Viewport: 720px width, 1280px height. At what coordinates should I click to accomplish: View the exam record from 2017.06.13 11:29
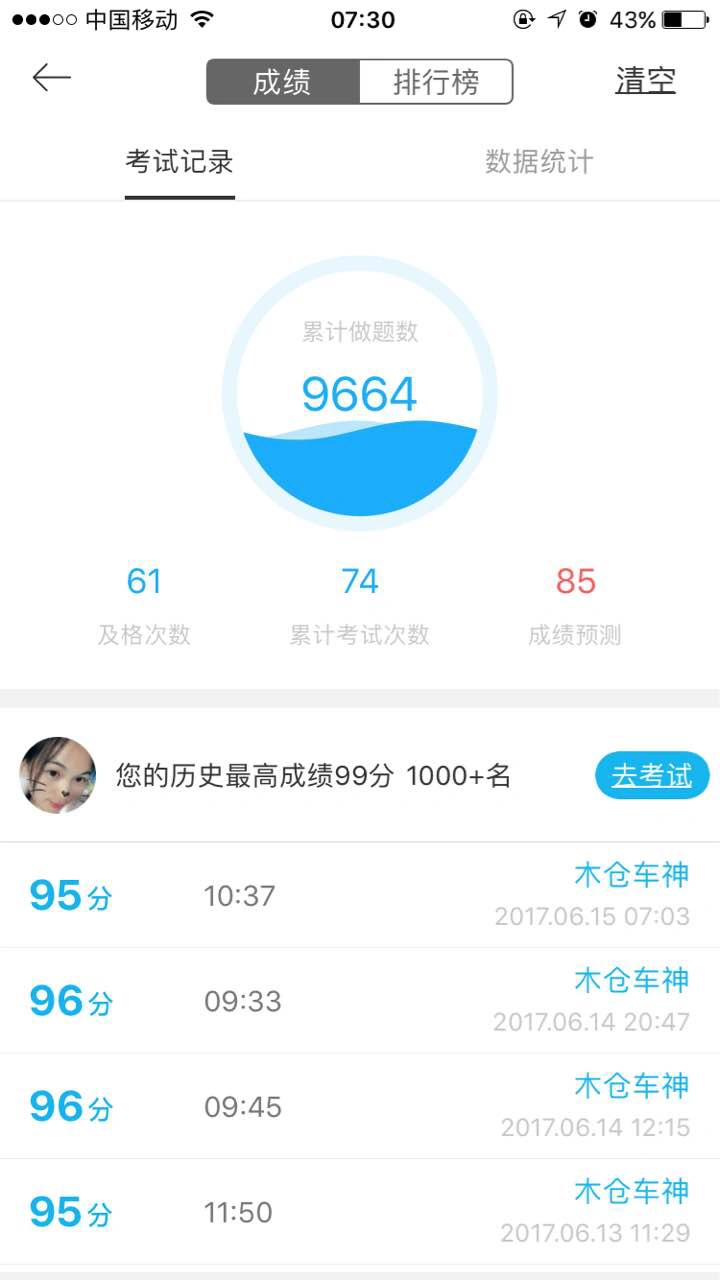point(360,1212)
